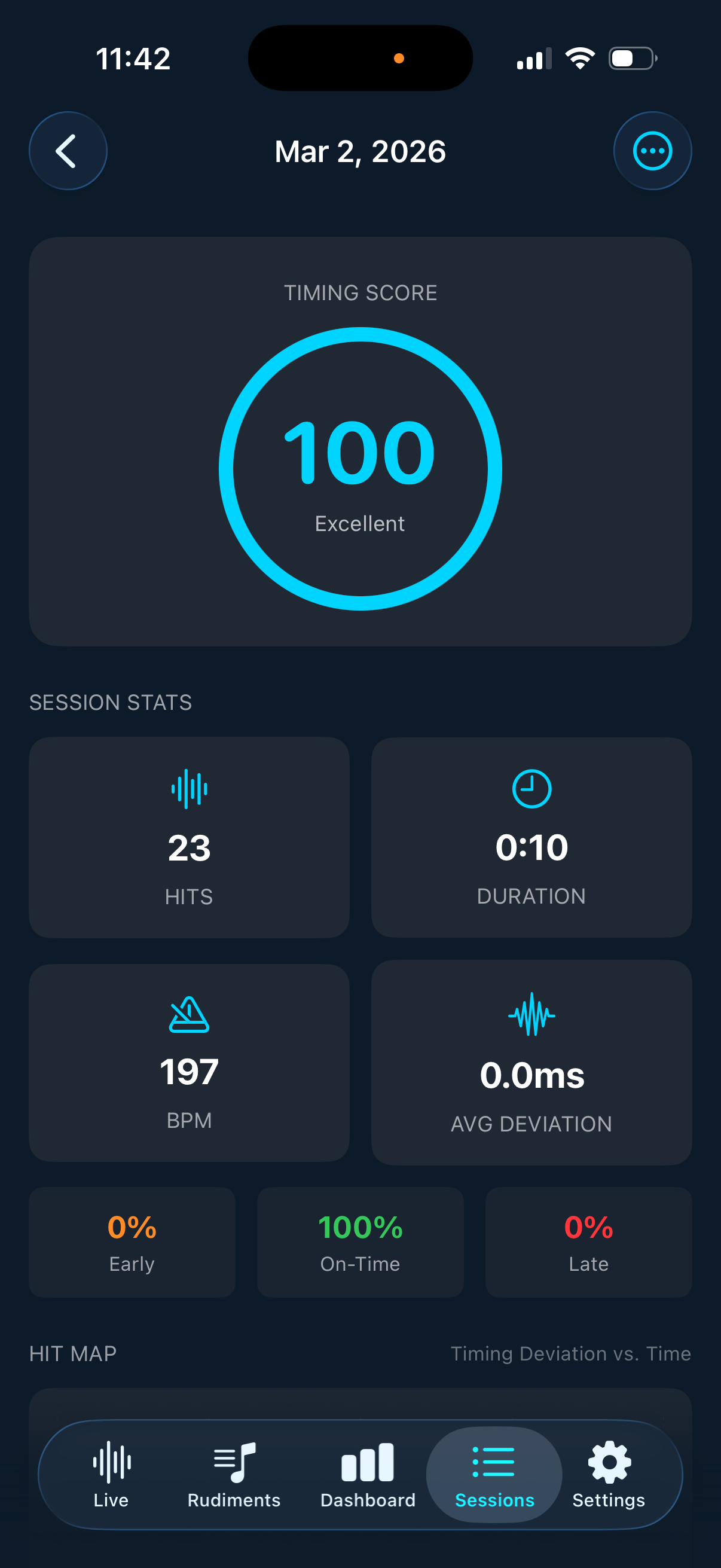This screenshot has height=1568, width=721.
Task: Open the Mar 2, 2026 date title
Action: pos(360,151)
